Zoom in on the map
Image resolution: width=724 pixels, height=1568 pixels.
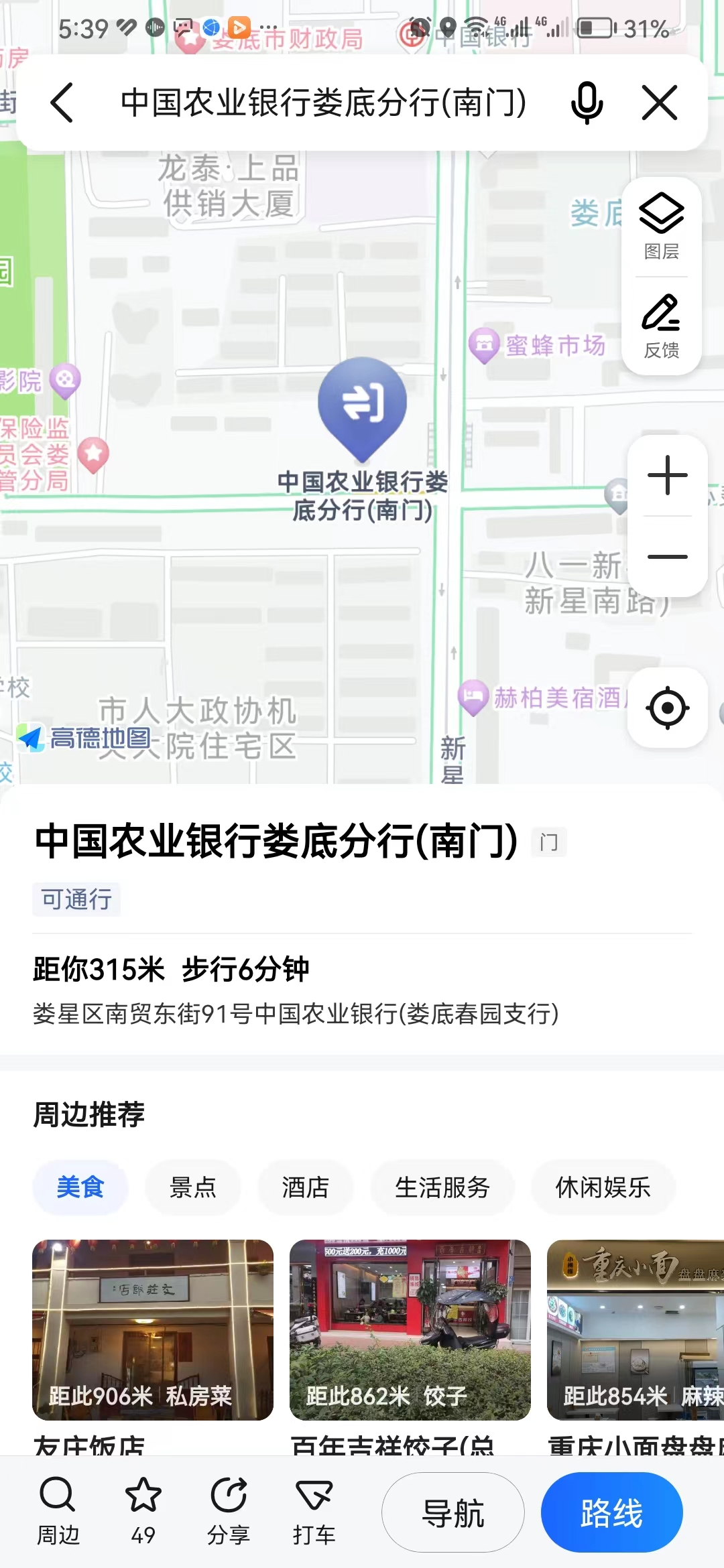point(667,476)
